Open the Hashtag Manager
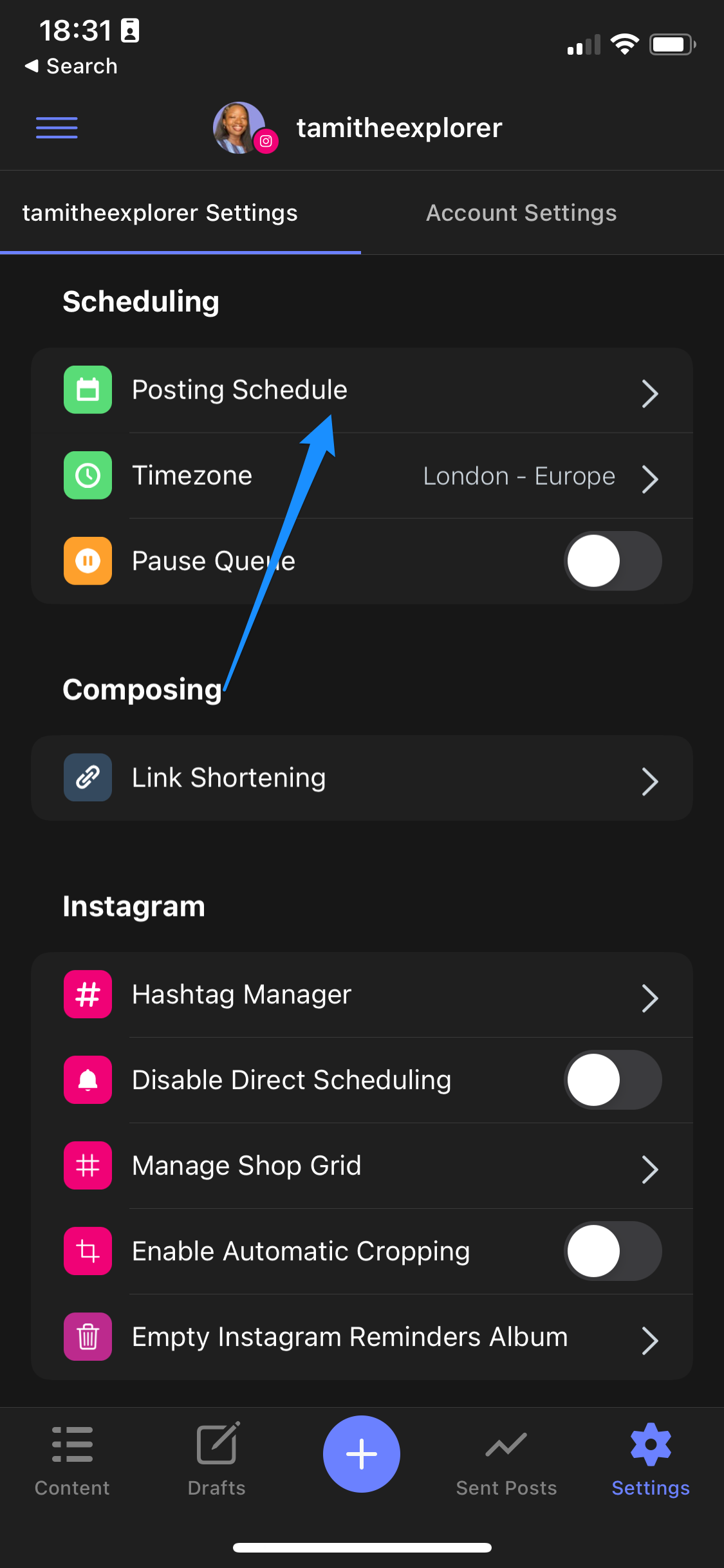The height and width of the screenshot is (1568, 724). click(x=362, y=994)
